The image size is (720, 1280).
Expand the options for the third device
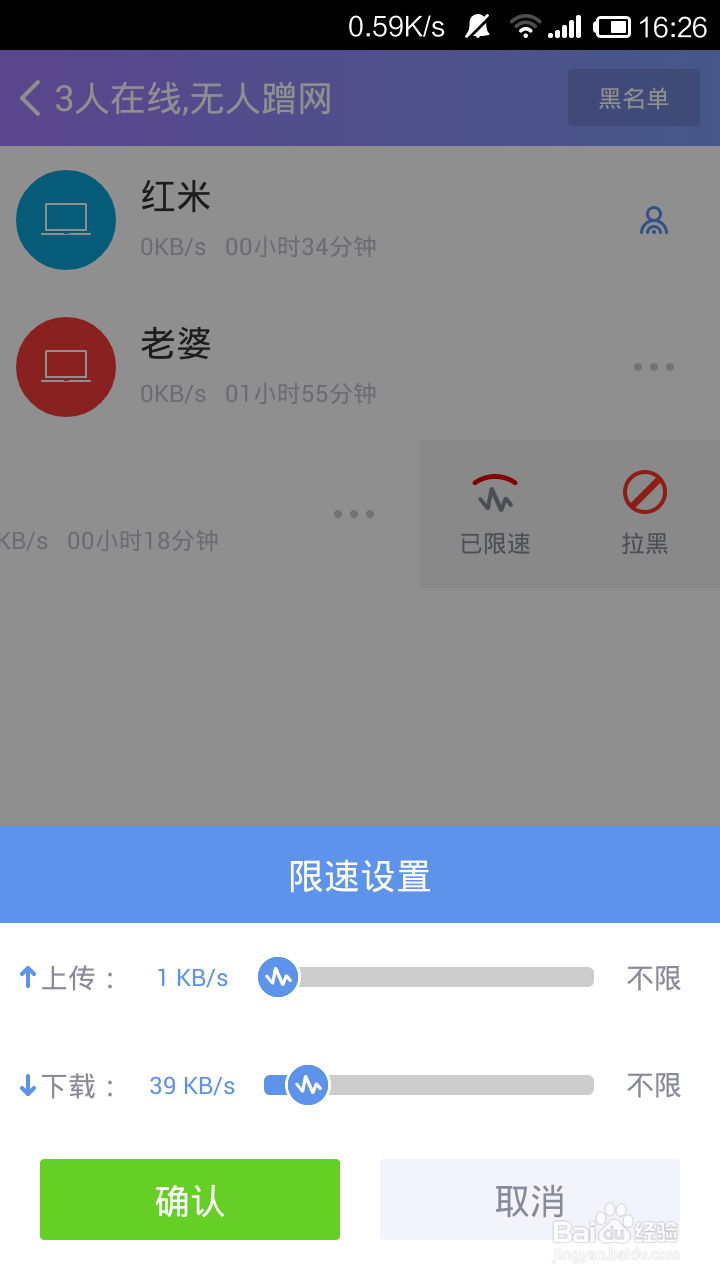click(354, 514)
